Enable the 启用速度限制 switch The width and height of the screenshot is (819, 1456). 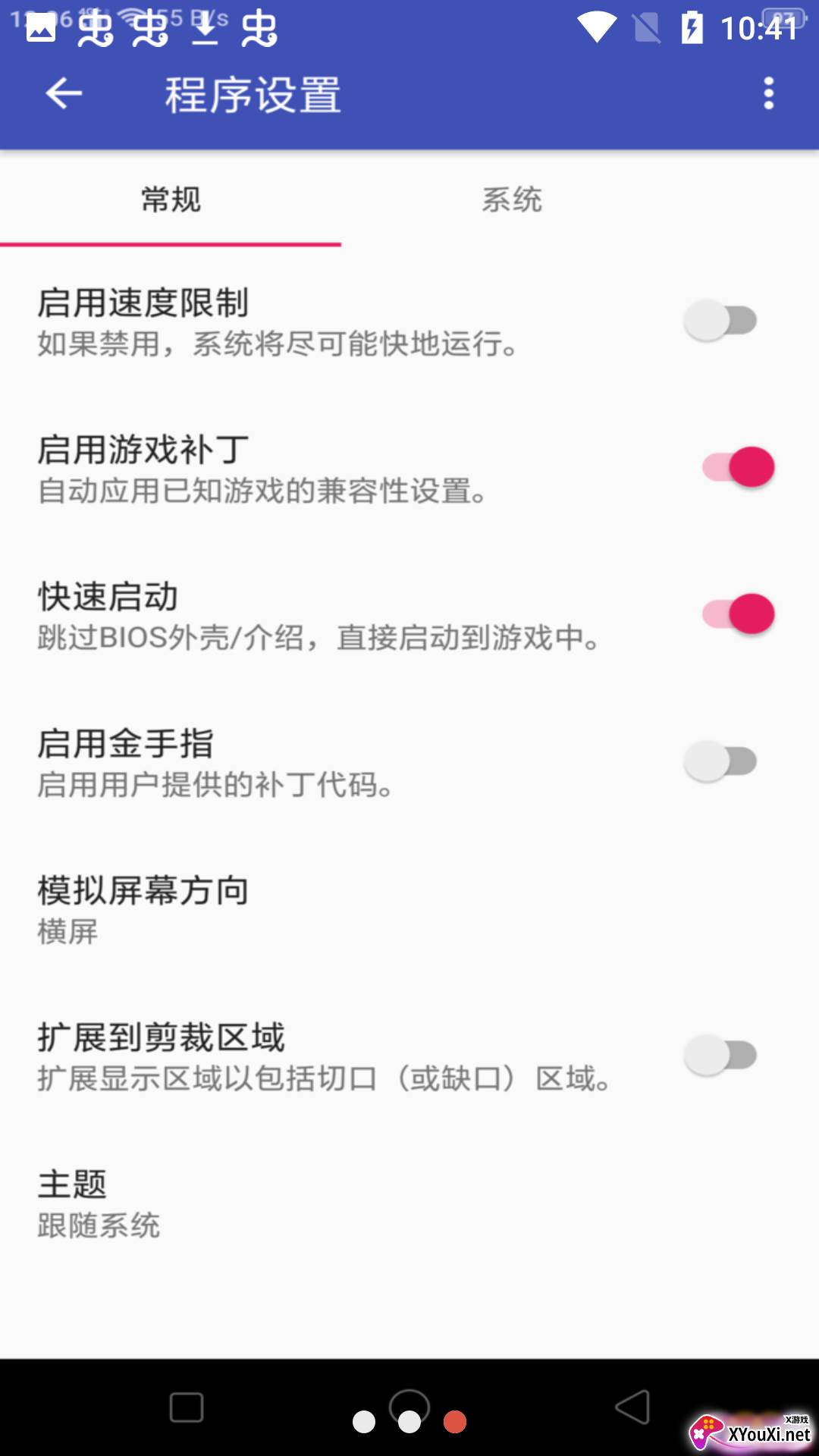click(x=720, y=321)
